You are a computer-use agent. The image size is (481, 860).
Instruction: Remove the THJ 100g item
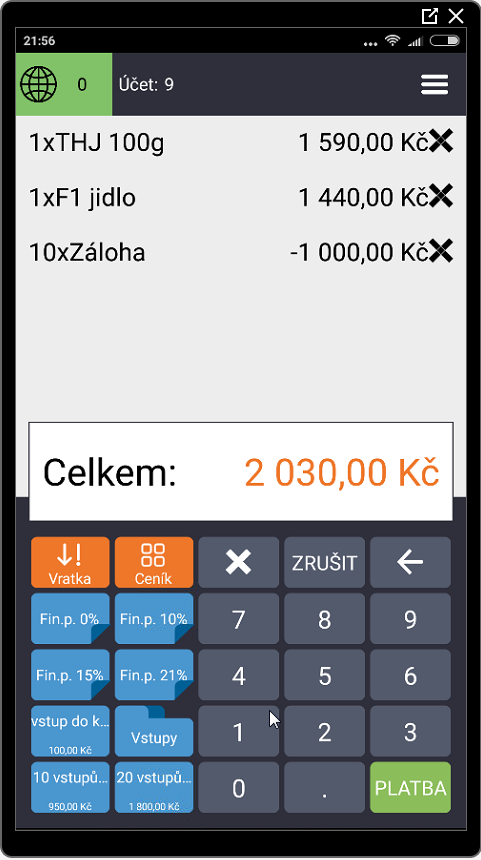tap(441, 142)
